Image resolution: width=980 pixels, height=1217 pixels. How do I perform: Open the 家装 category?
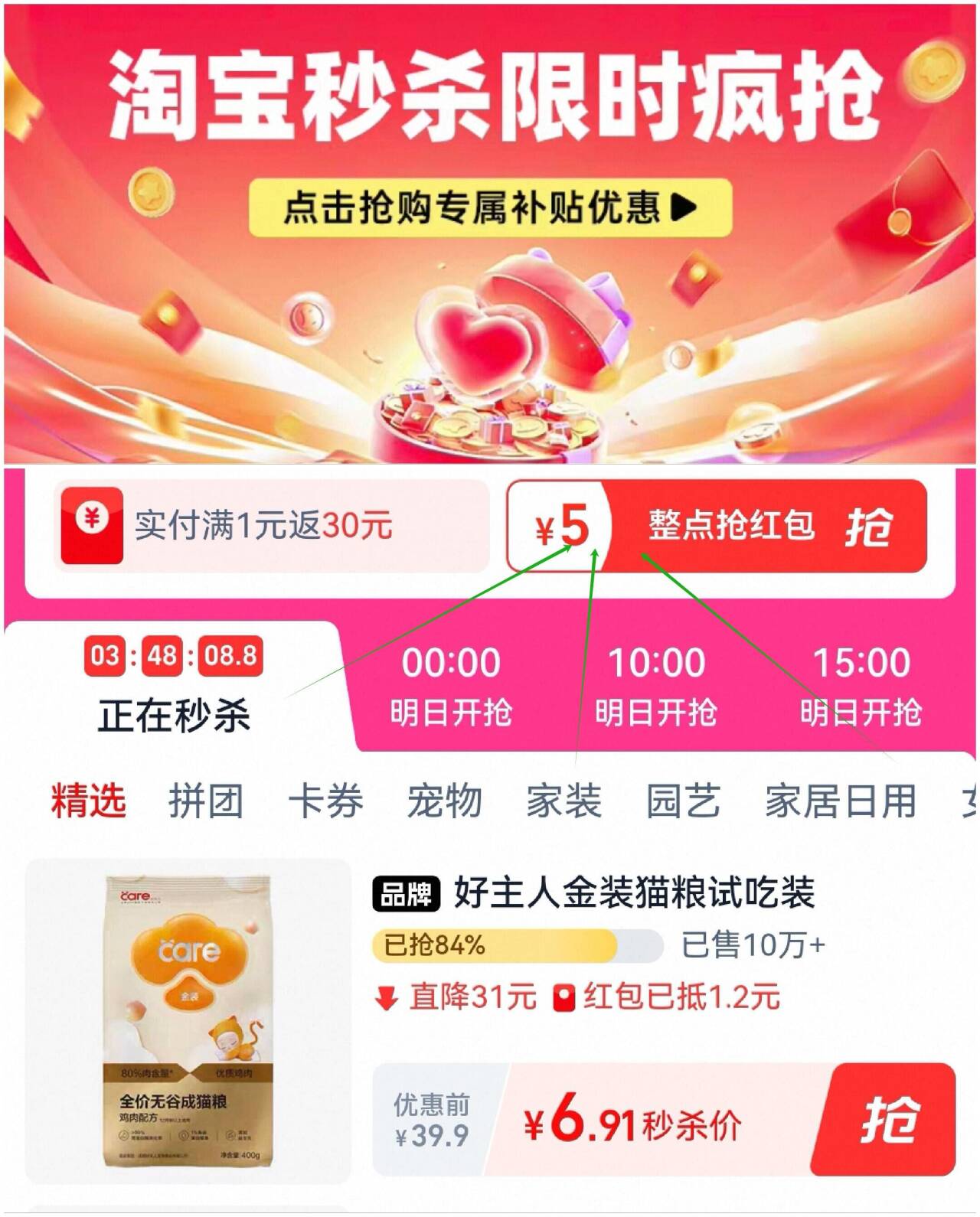tap(564, 801)
